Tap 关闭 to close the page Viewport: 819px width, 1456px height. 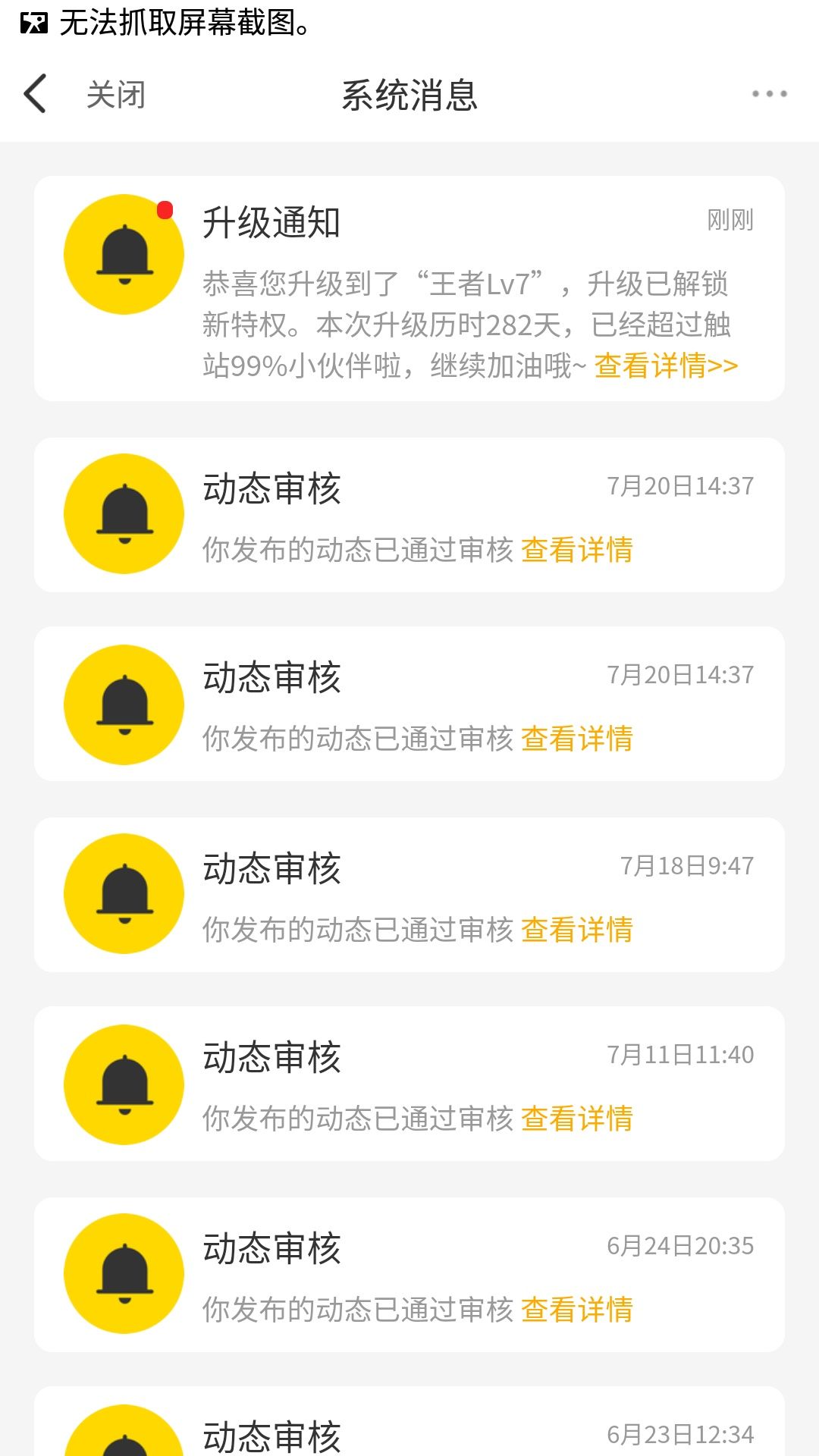116,95
